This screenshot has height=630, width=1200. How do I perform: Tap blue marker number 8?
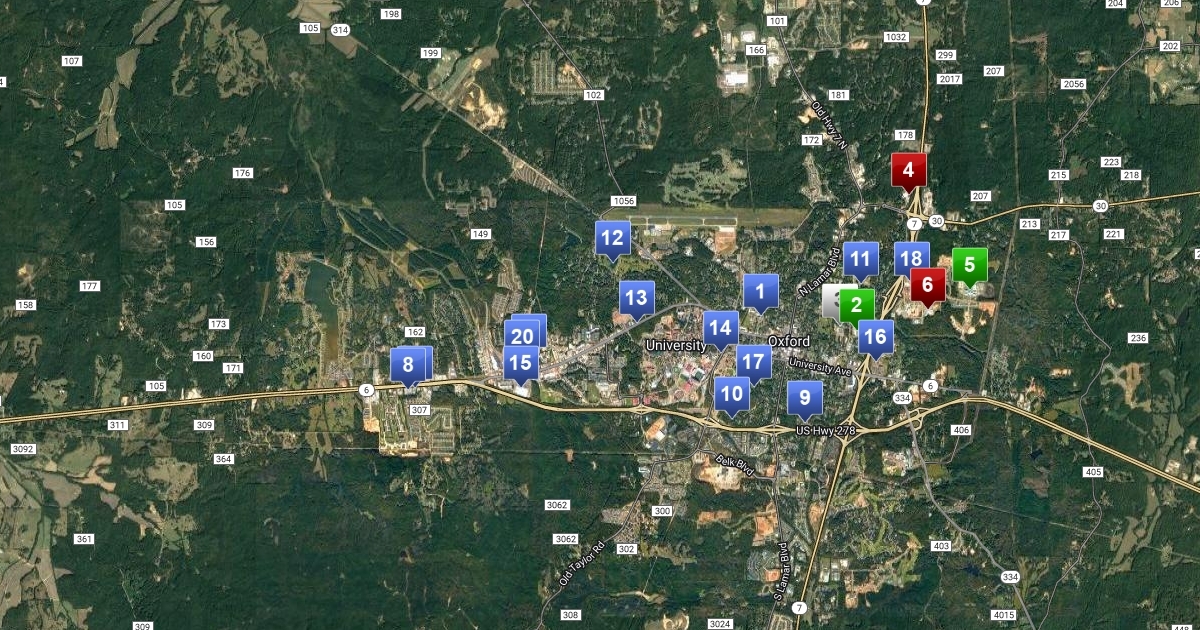(407, 364)
